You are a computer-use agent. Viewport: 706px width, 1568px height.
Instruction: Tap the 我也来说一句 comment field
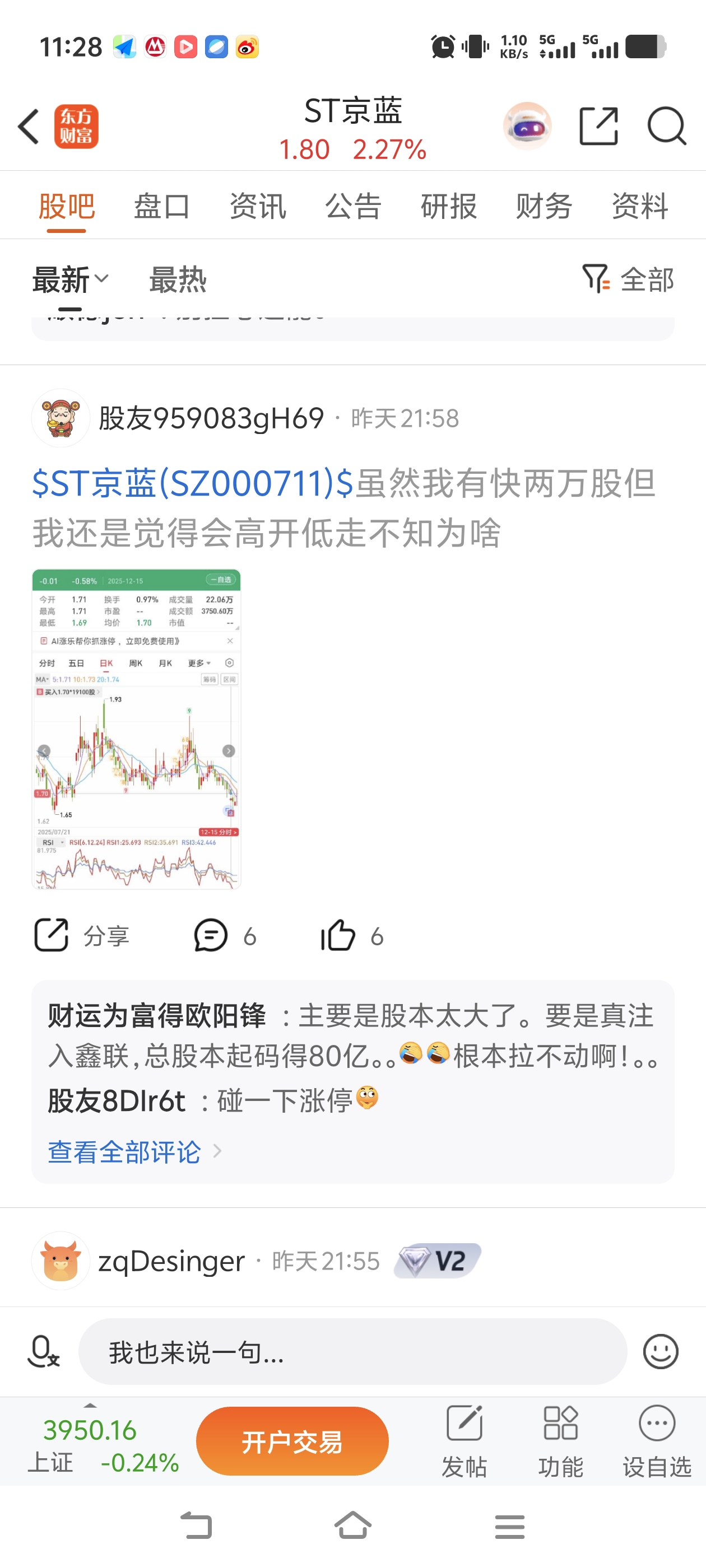(x=352, y=1352)
